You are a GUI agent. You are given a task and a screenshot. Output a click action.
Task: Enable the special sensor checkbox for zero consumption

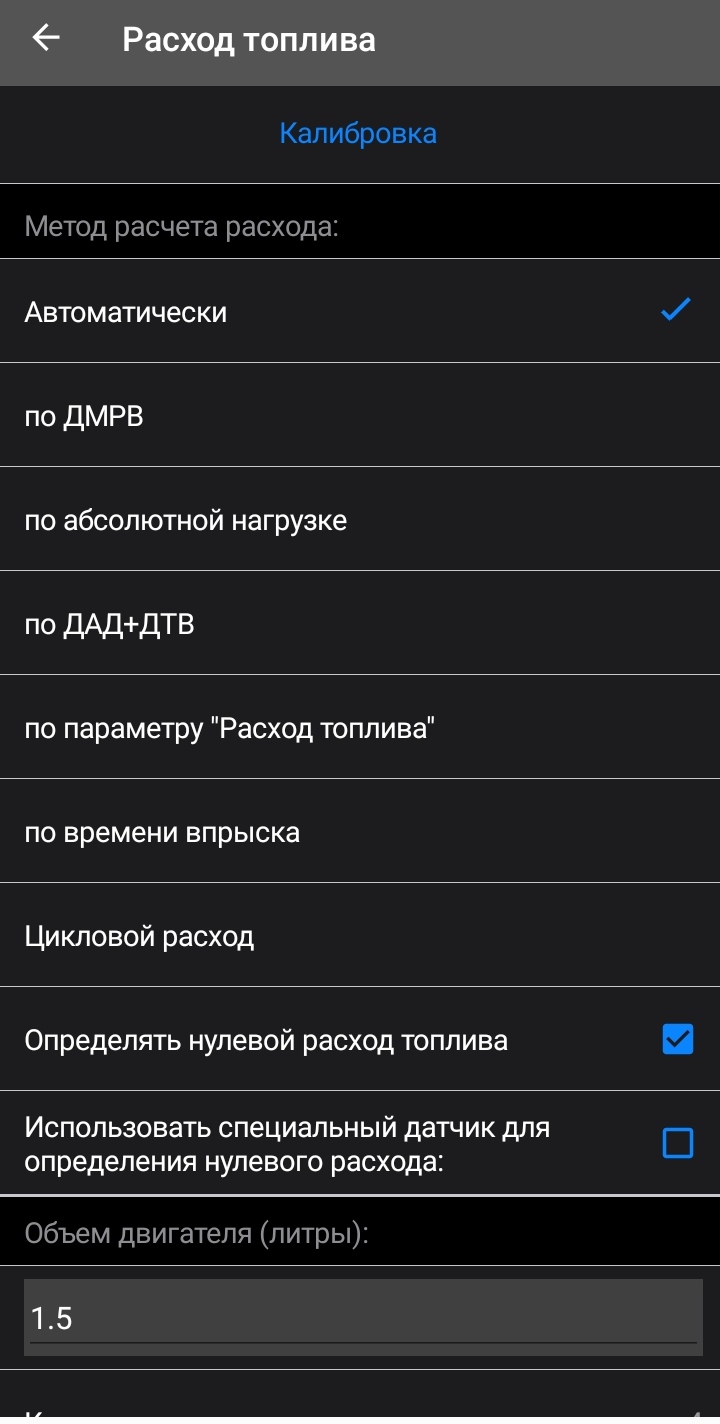[x=678, y=1142]
